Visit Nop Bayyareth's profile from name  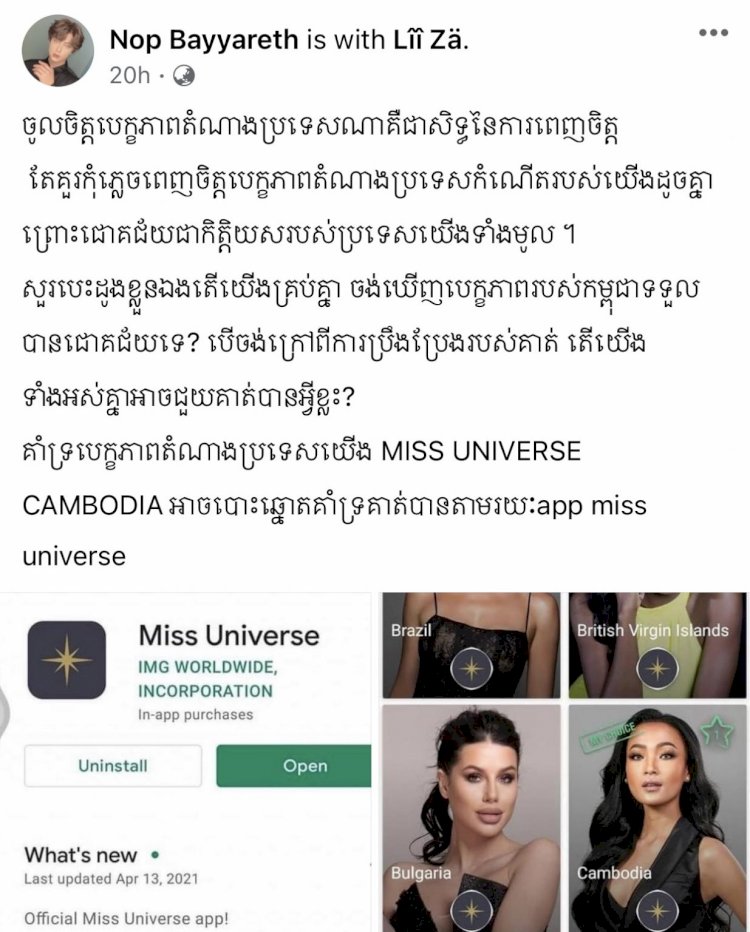pos(203,39)
